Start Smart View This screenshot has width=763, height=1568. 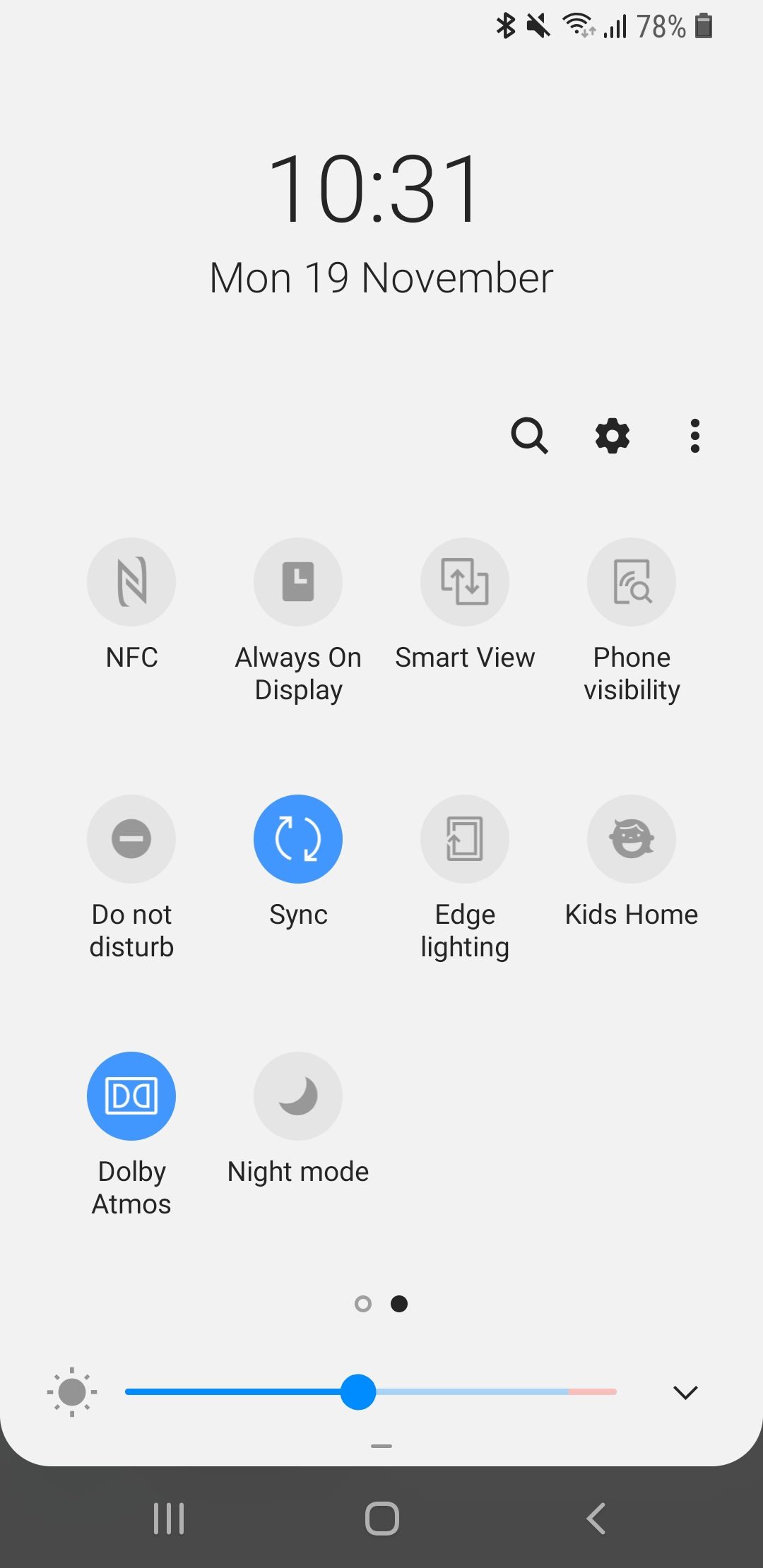click(465, 582)
